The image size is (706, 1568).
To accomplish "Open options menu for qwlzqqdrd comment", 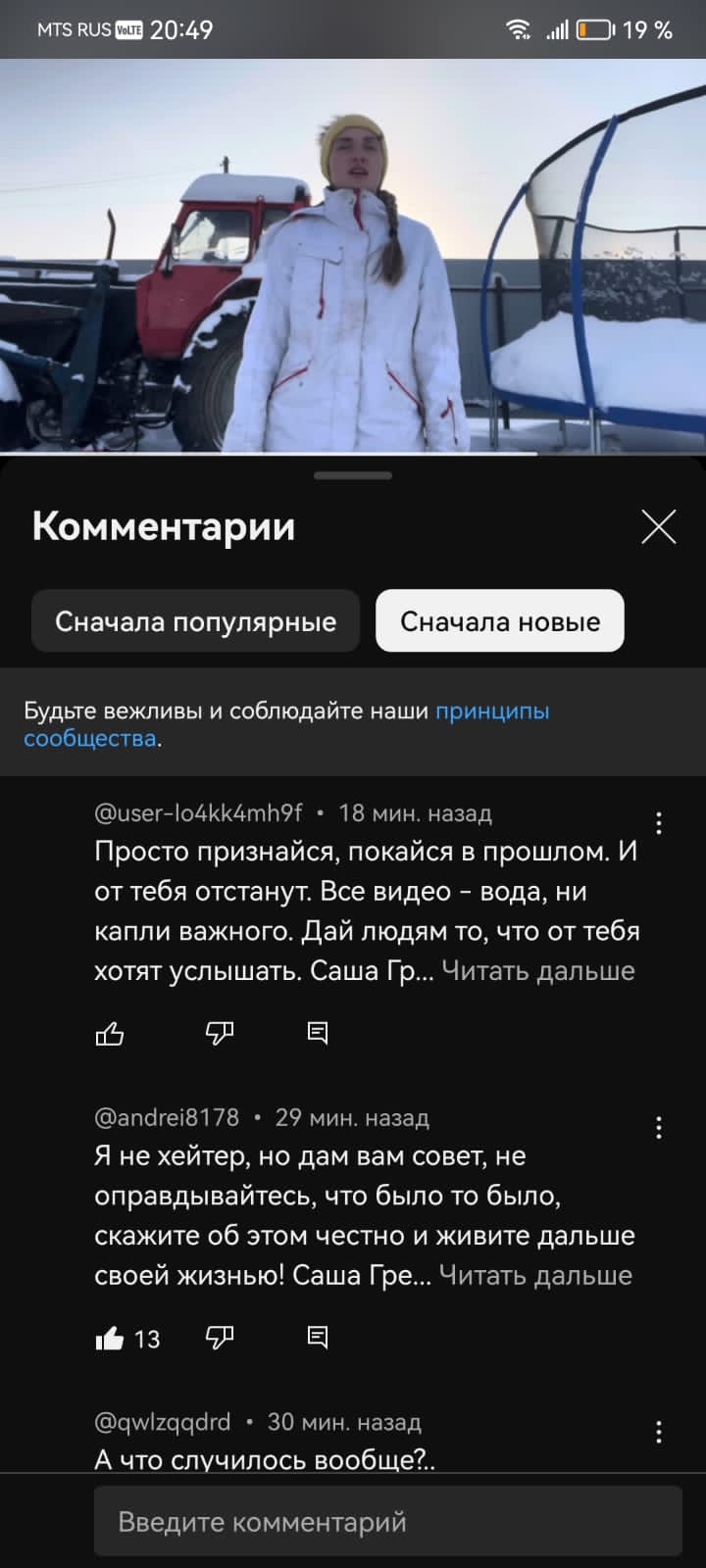I will [659, 1433].
